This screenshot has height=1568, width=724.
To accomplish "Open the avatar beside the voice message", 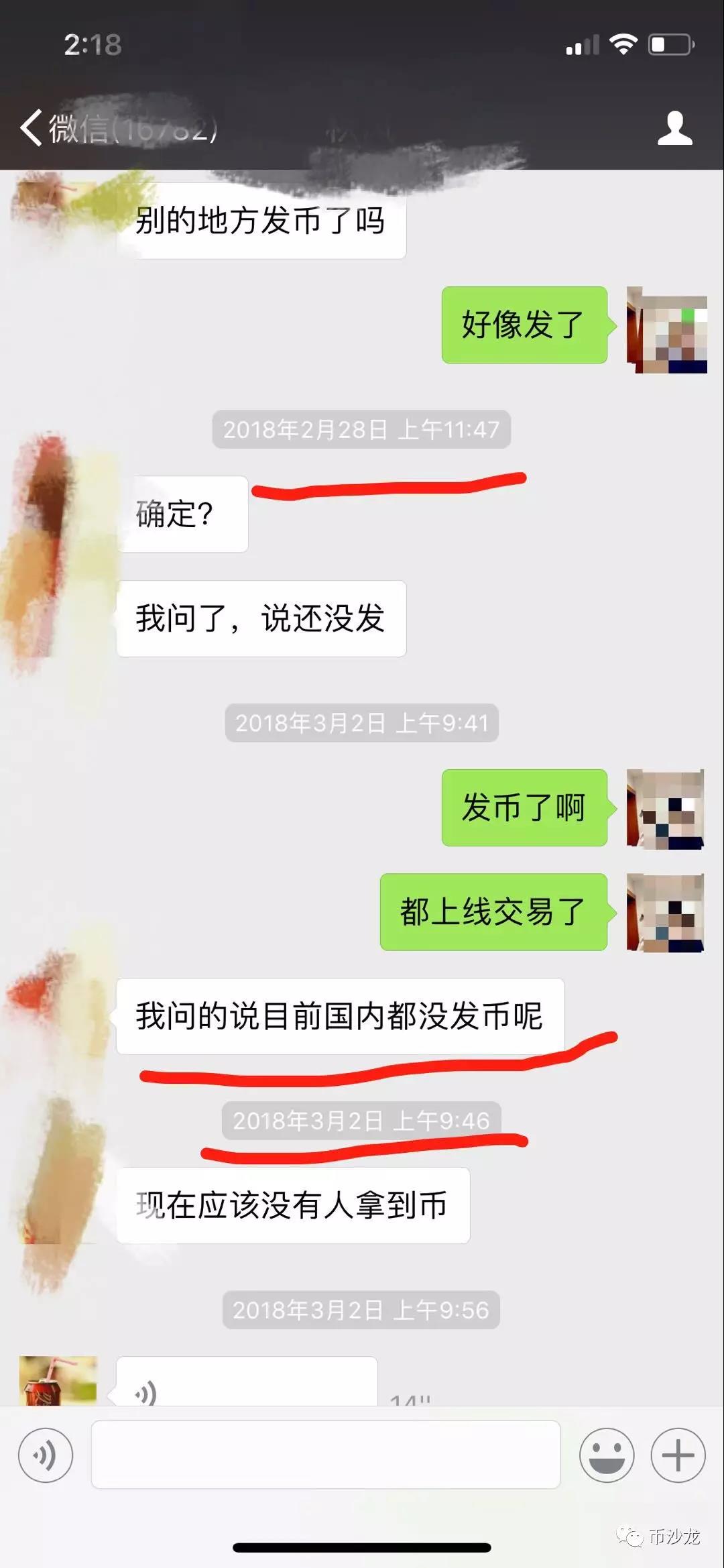I will coord(58,1382).
